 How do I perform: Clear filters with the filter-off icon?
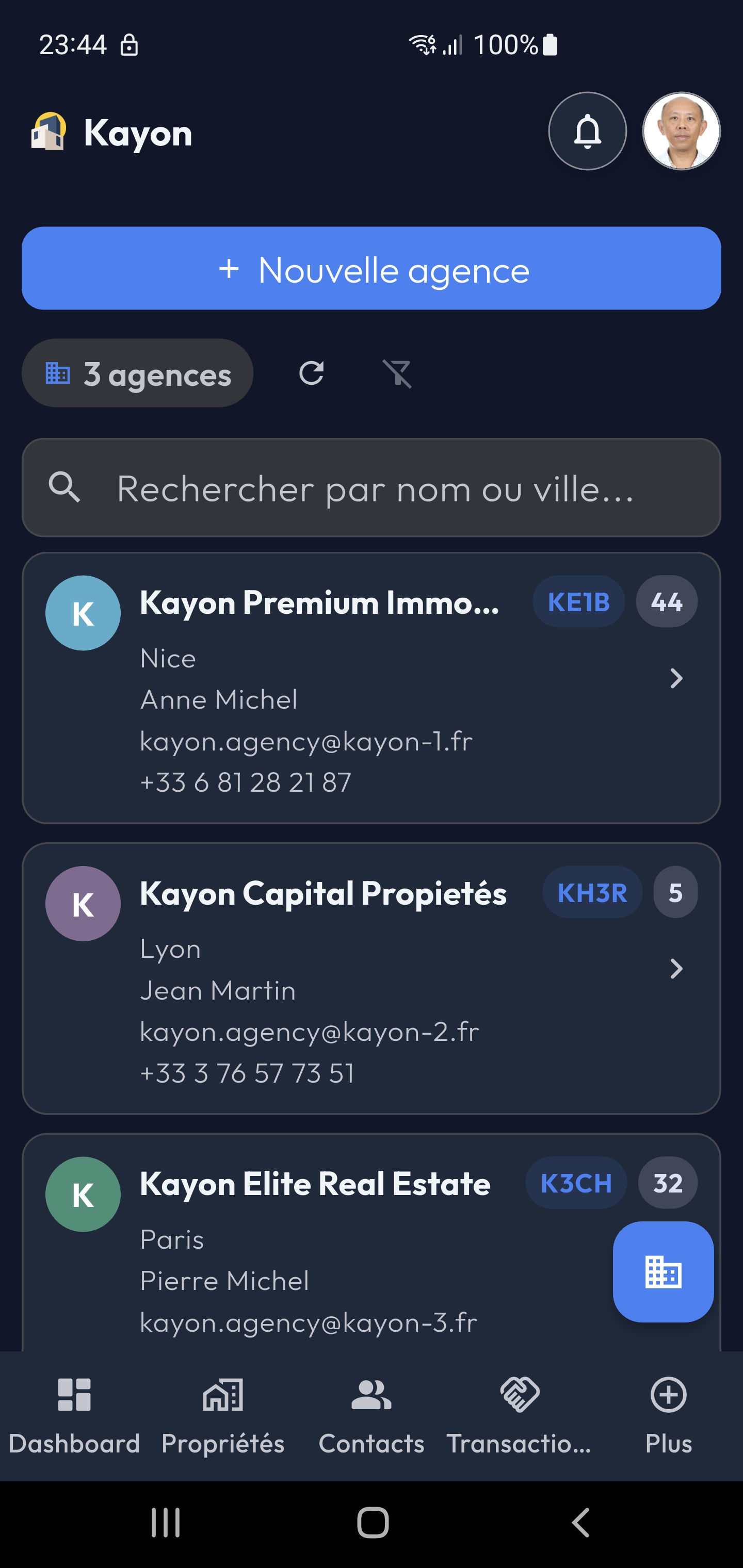tap(397, 373)
